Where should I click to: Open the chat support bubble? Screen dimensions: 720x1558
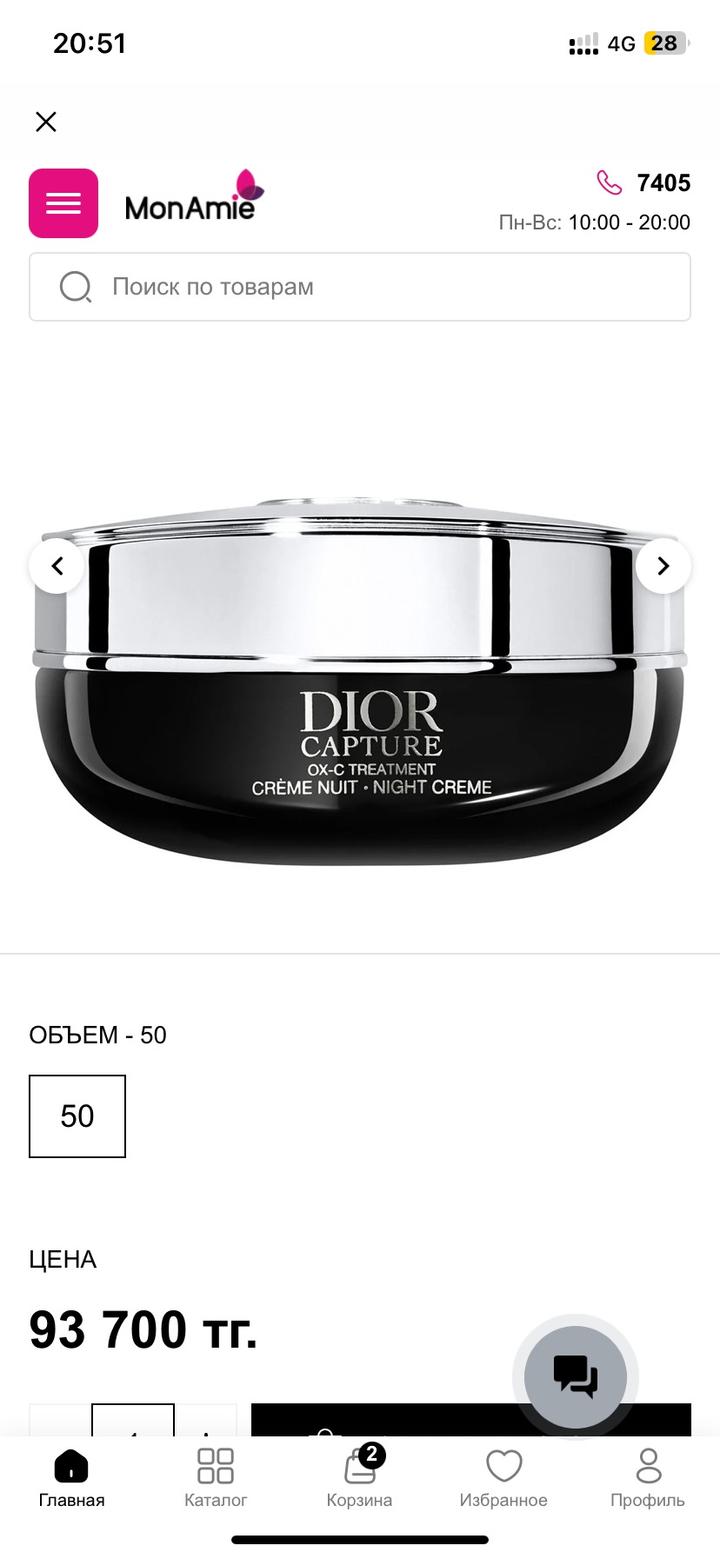575,1376
